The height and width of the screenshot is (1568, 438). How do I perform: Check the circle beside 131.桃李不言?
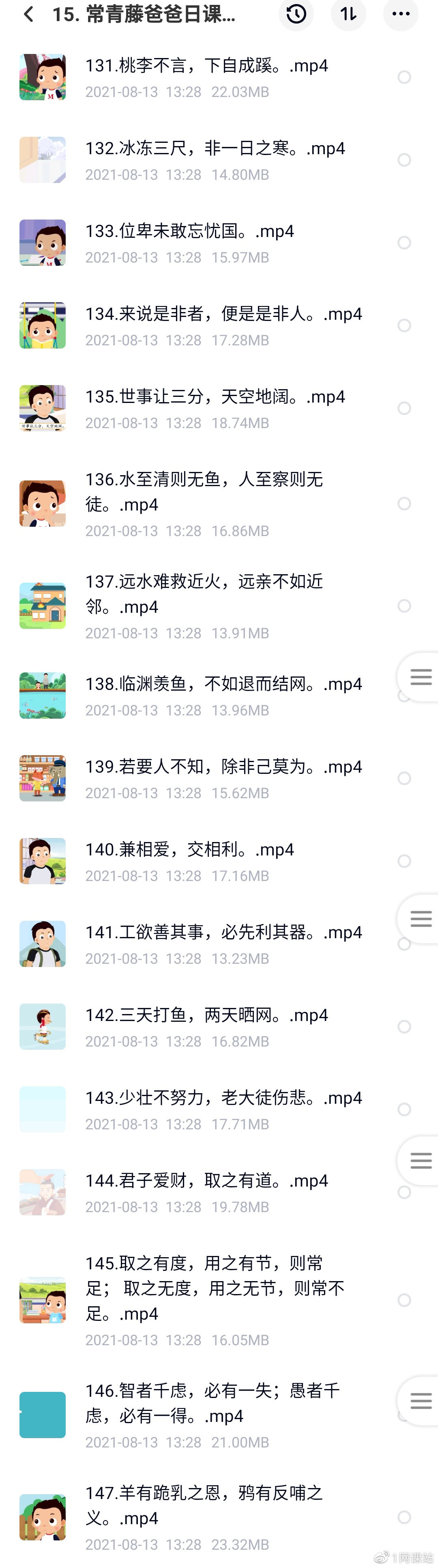click(x=404, y=77)
